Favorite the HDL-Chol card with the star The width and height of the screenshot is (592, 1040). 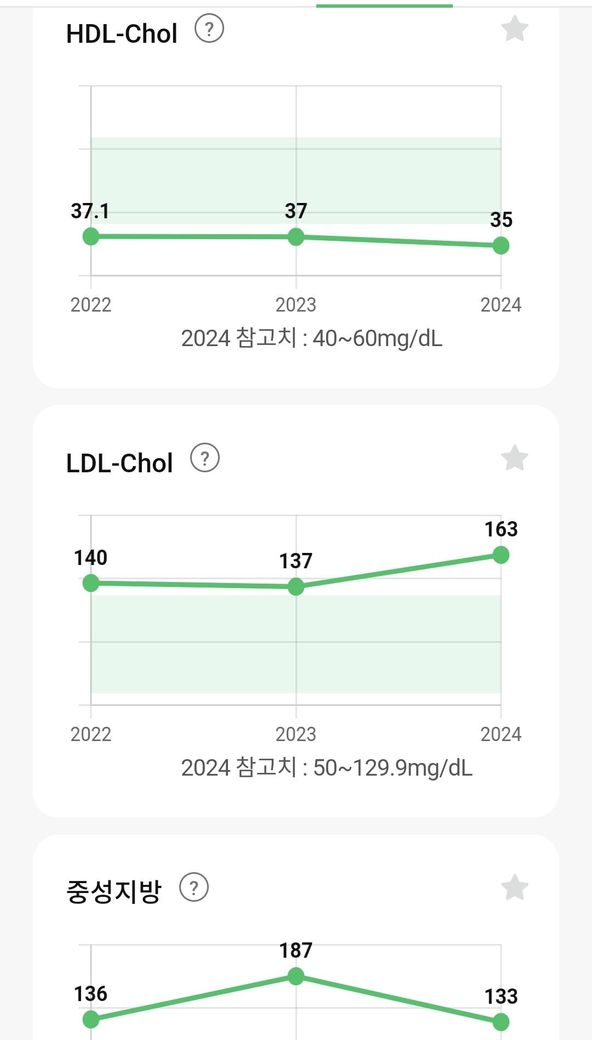[514, 29]
